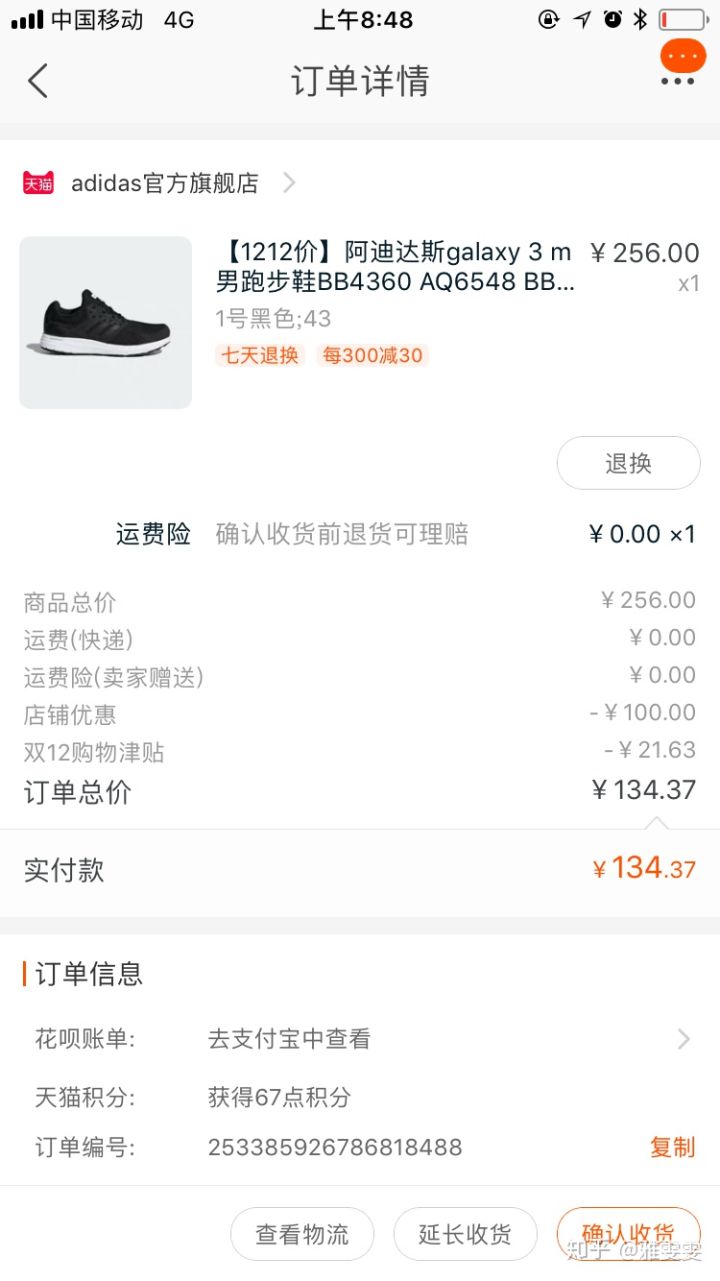This screenshot has width=720, height=1281.
Task: Open the adidas galaxy 3 m shoe item
Action: point(395,267)
